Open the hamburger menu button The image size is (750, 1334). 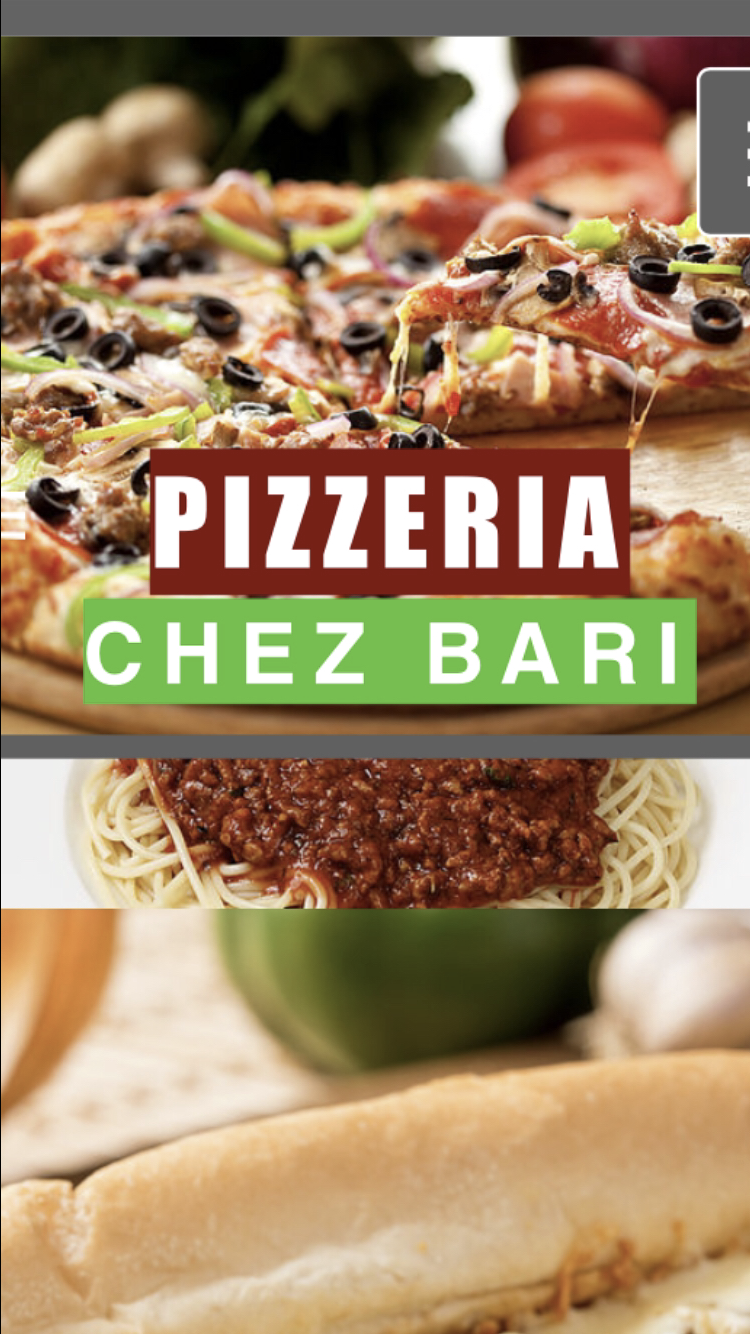(x=727, y=152)
